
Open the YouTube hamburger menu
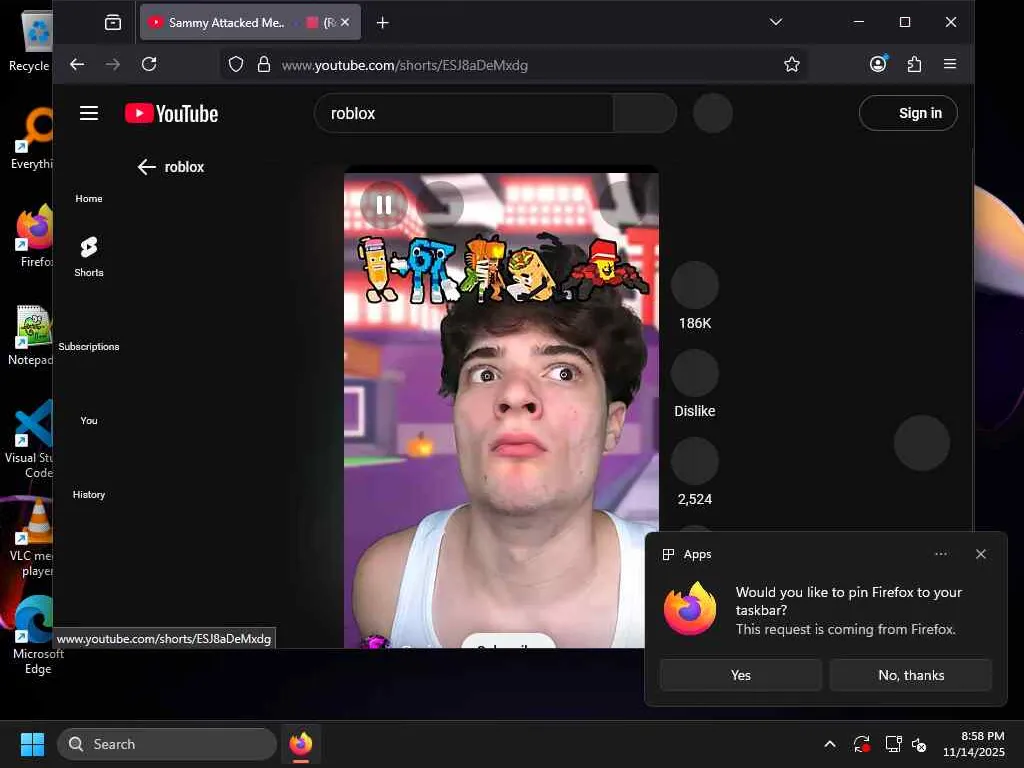(89, 113)
